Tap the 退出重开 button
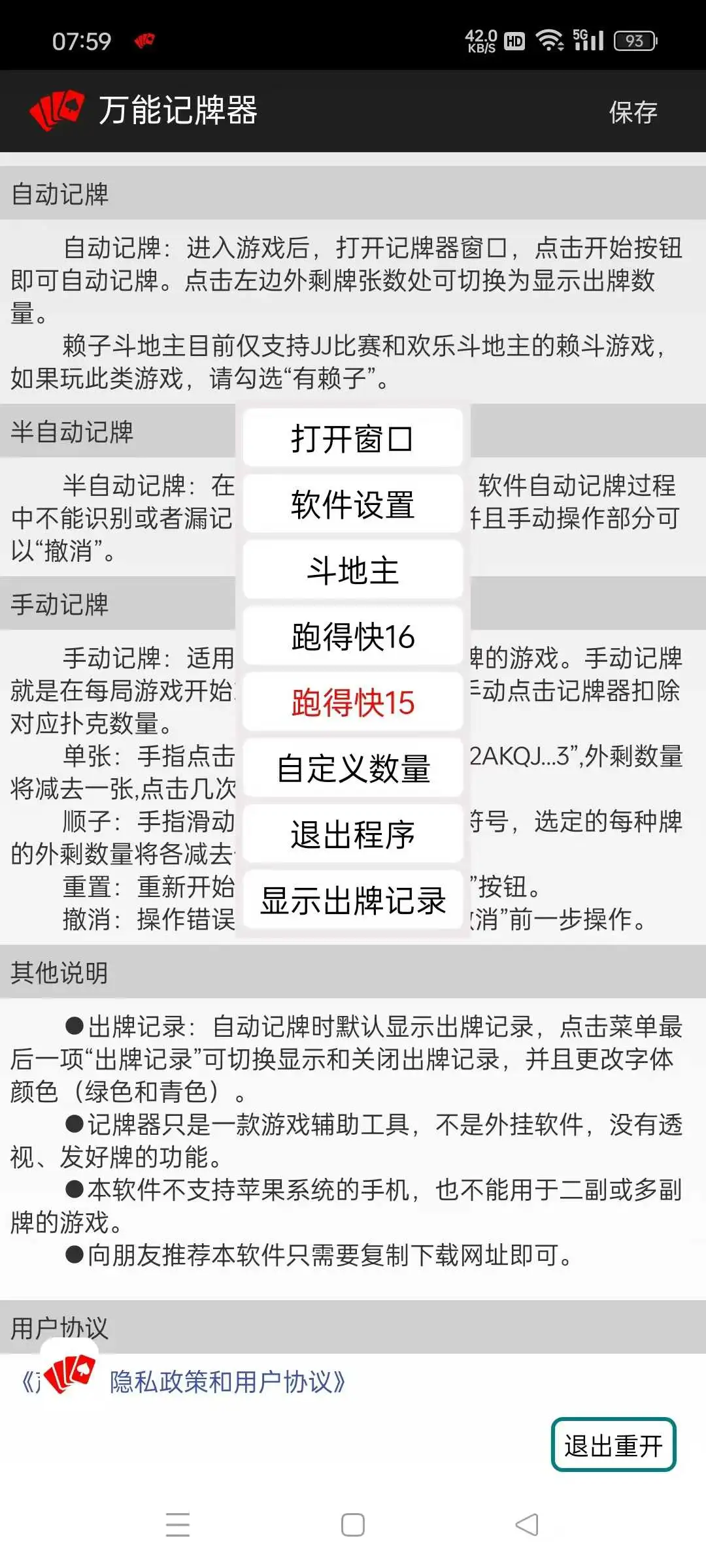This screenshot has height=1568, width=706. (613, 1445)
